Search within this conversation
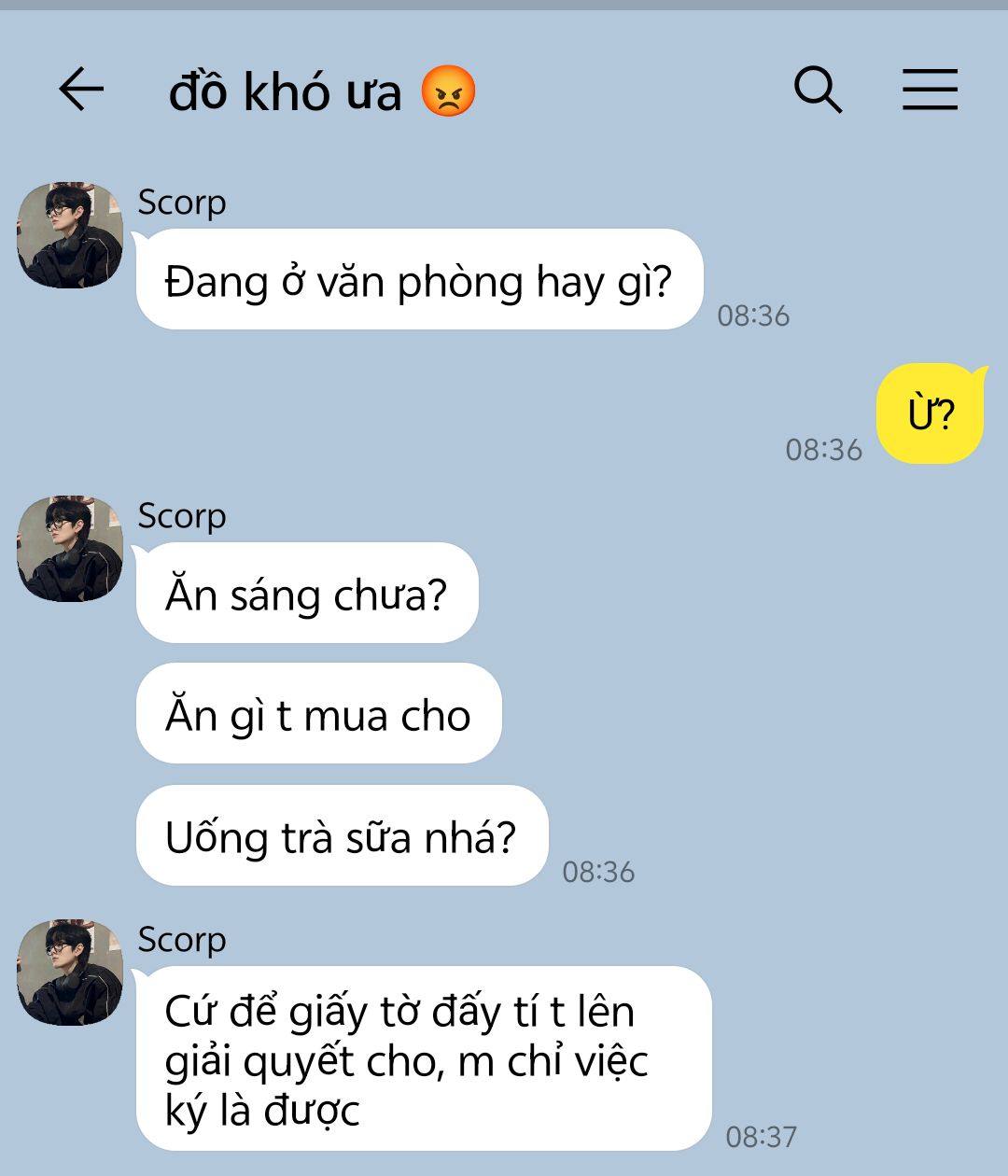The height and width of the screenshot is (1176, 1008). tap(818, 91)
